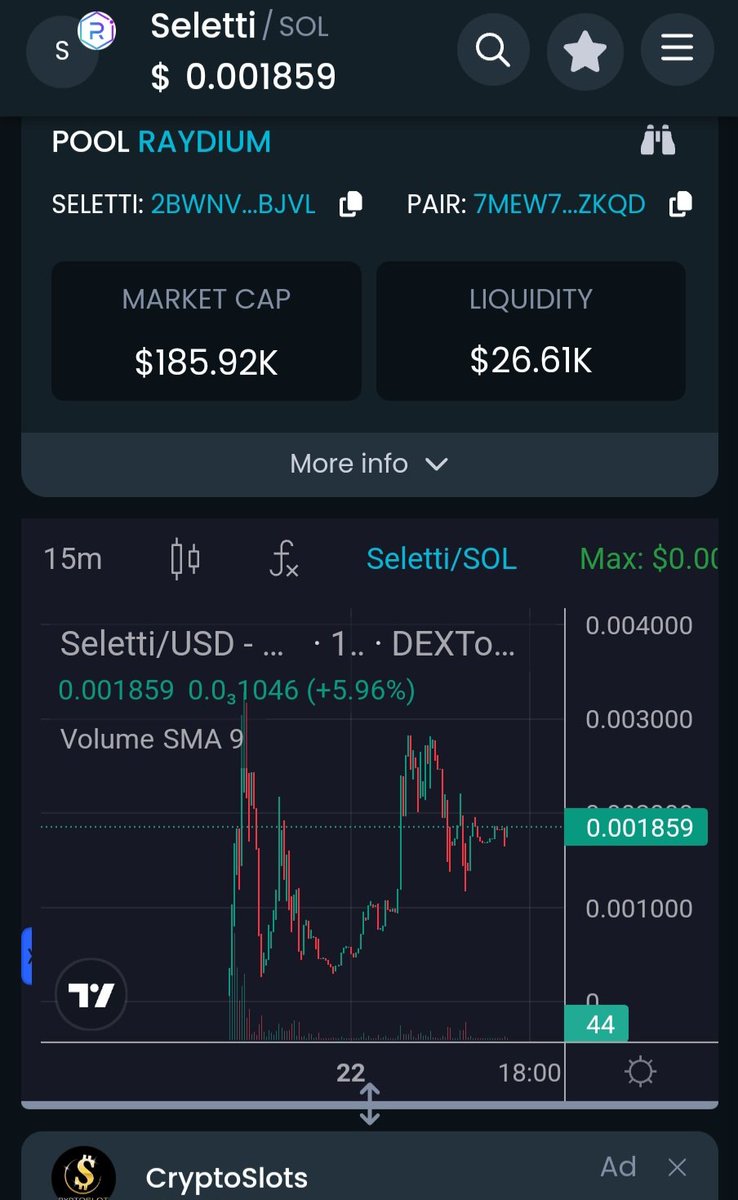Open the SELETTI token address link
Screen dimensions: 738x1200
pyautogui.click(x=233, y=205)
